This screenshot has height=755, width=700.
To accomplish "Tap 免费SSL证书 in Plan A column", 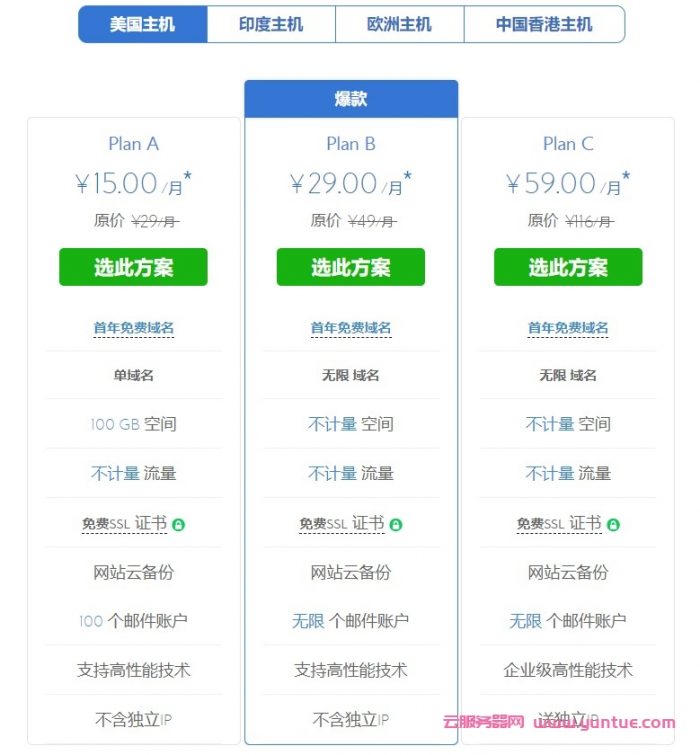I will click(125, 524).
